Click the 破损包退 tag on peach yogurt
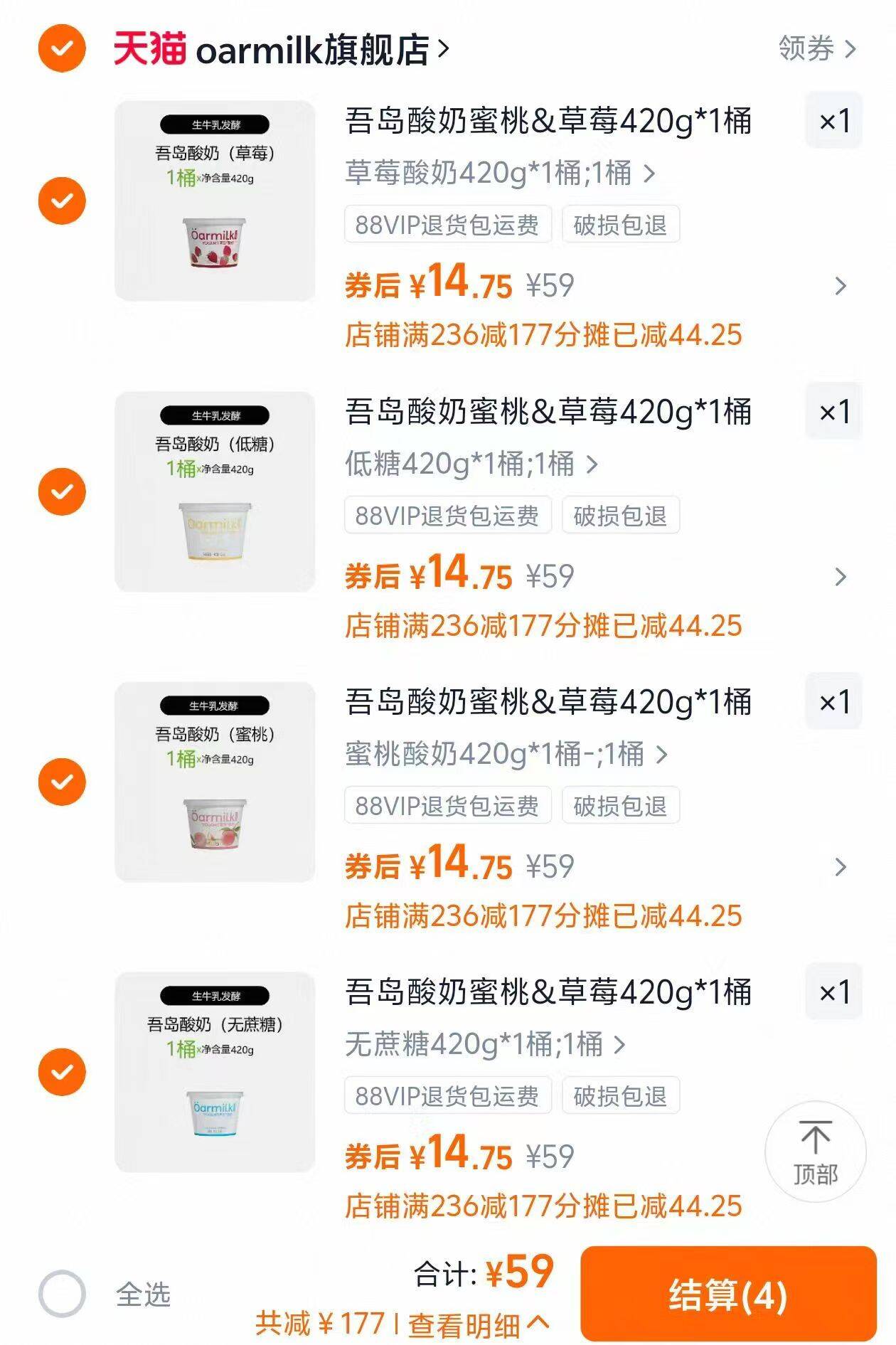Image resolution: width=896 pixels, height=1345 pixels. click(622, 807)
